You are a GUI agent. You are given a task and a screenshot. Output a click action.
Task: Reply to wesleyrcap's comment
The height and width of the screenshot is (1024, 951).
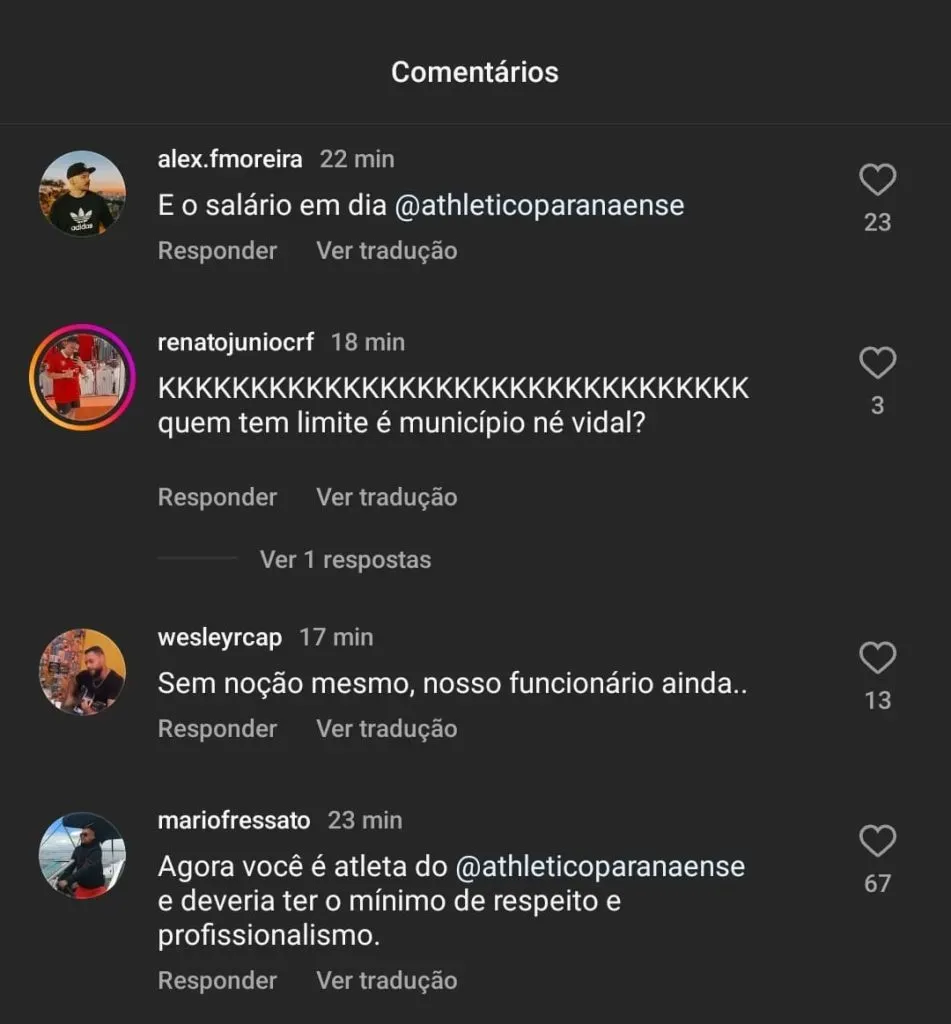point(217,729)
